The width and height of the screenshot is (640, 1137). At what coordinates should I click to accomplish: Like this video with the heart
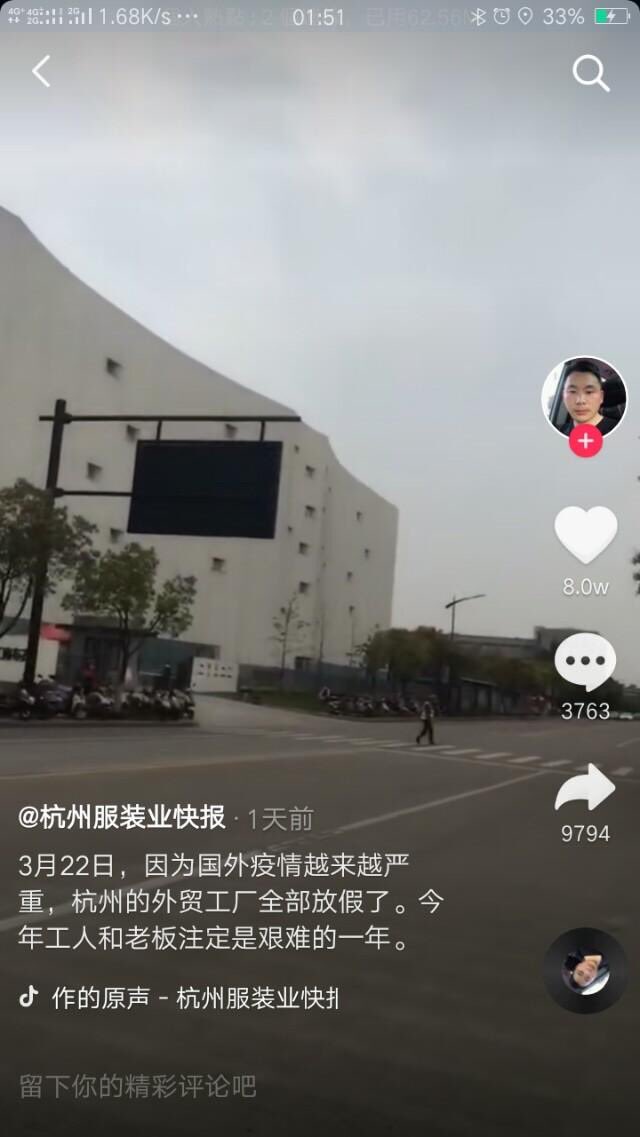pos(586,534)
